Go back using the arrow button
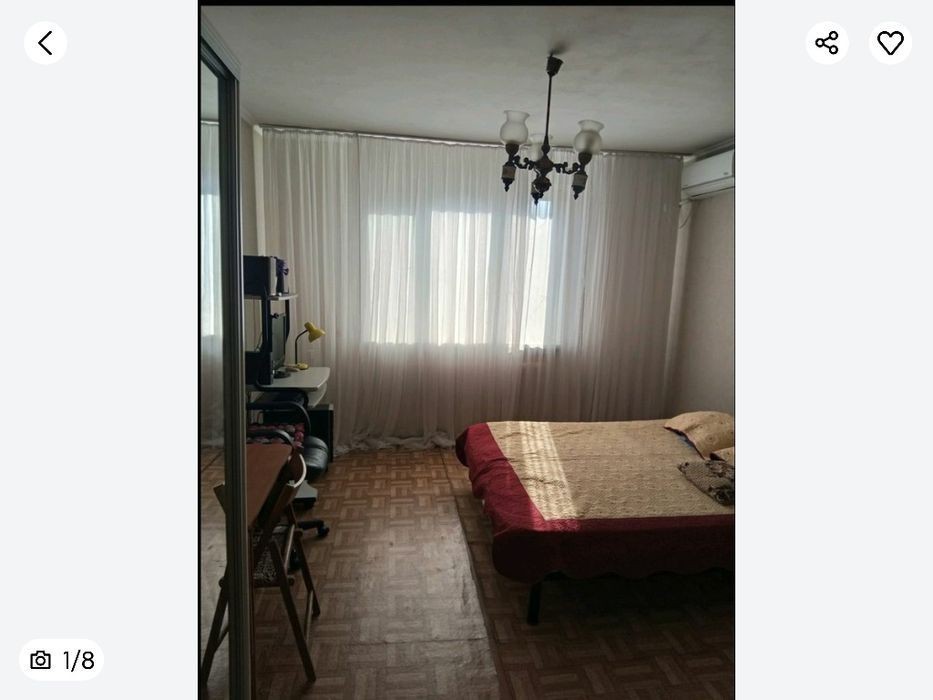 [45, 43]
